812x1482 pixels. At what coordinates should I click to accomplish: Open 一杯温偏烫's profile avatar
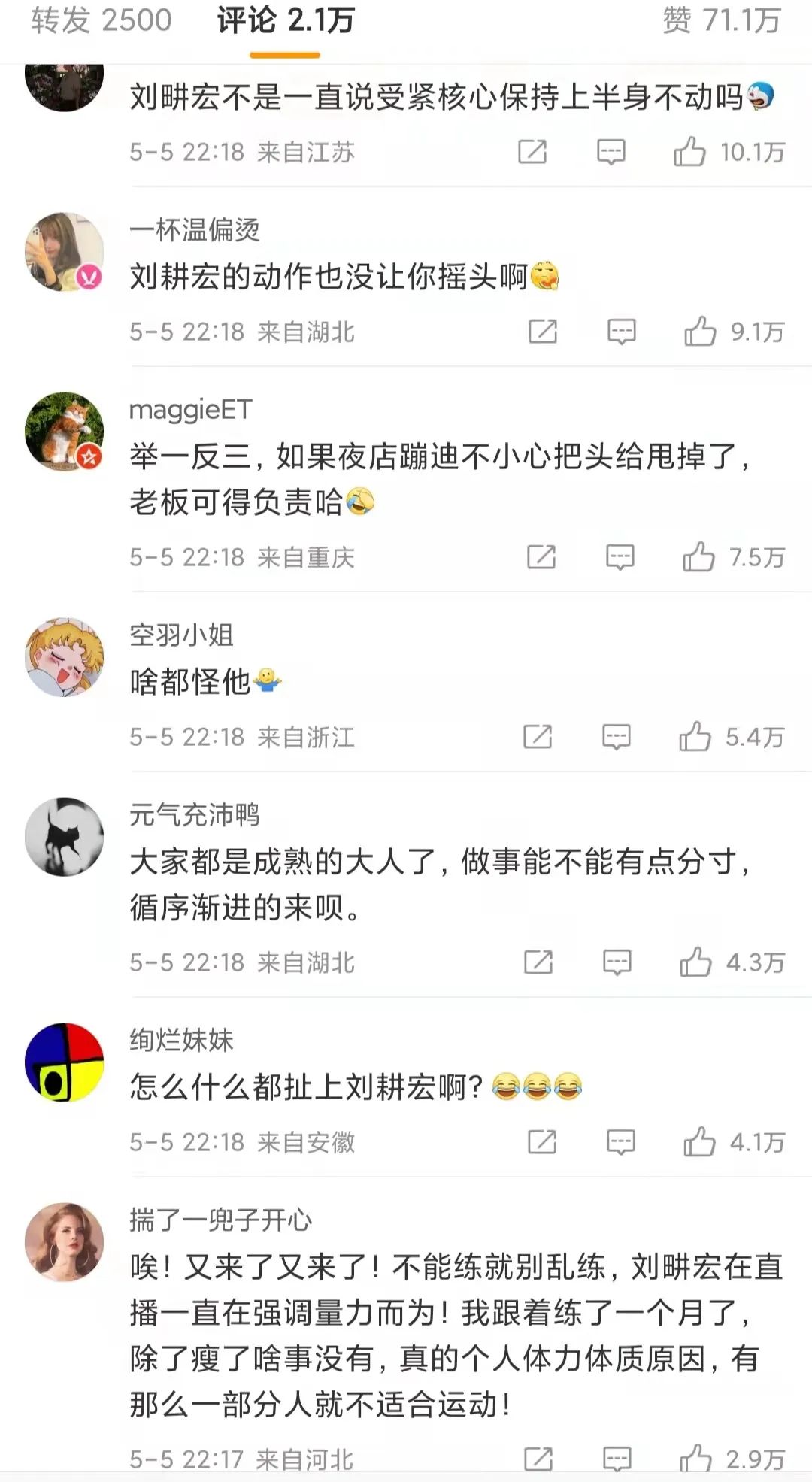point(65,252)
